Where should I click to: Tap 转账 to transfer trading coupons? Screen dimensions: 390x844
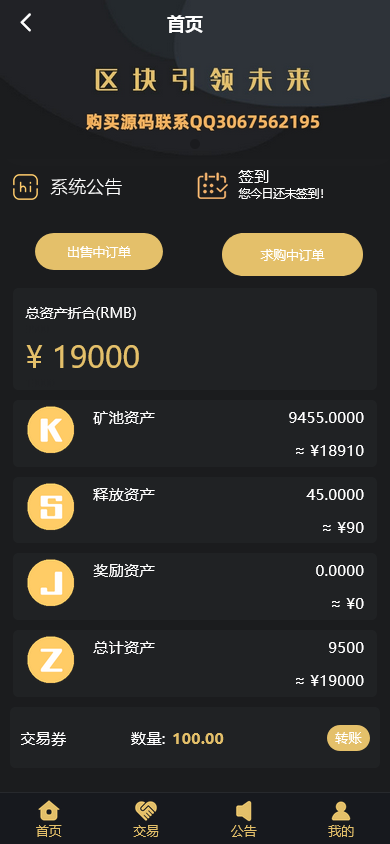click(349, 738)
